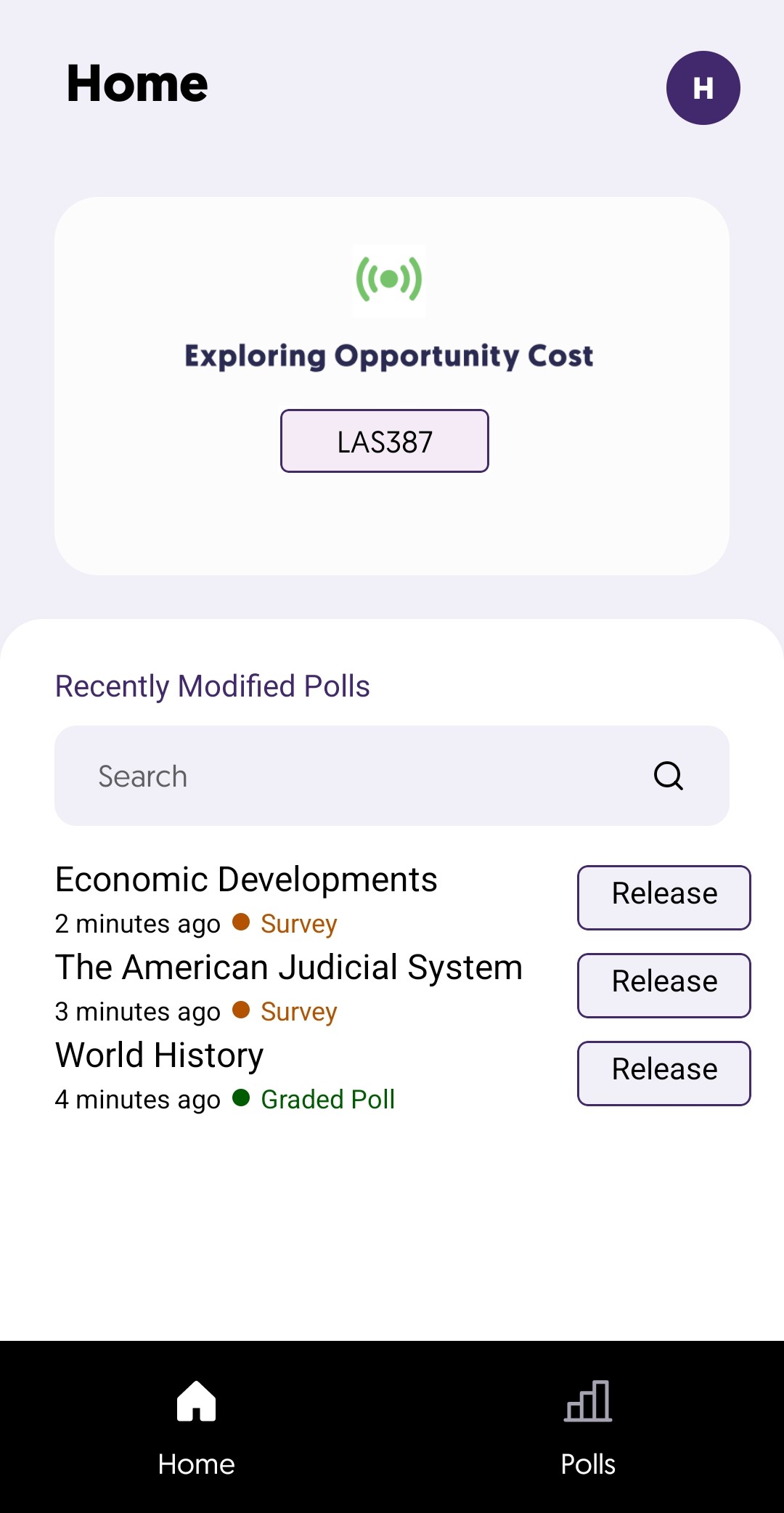This screenshot has width=784, height=1513.
Task: Open the Exploring Opportunity Cost live poll card
Action: (x=392, y=386)
